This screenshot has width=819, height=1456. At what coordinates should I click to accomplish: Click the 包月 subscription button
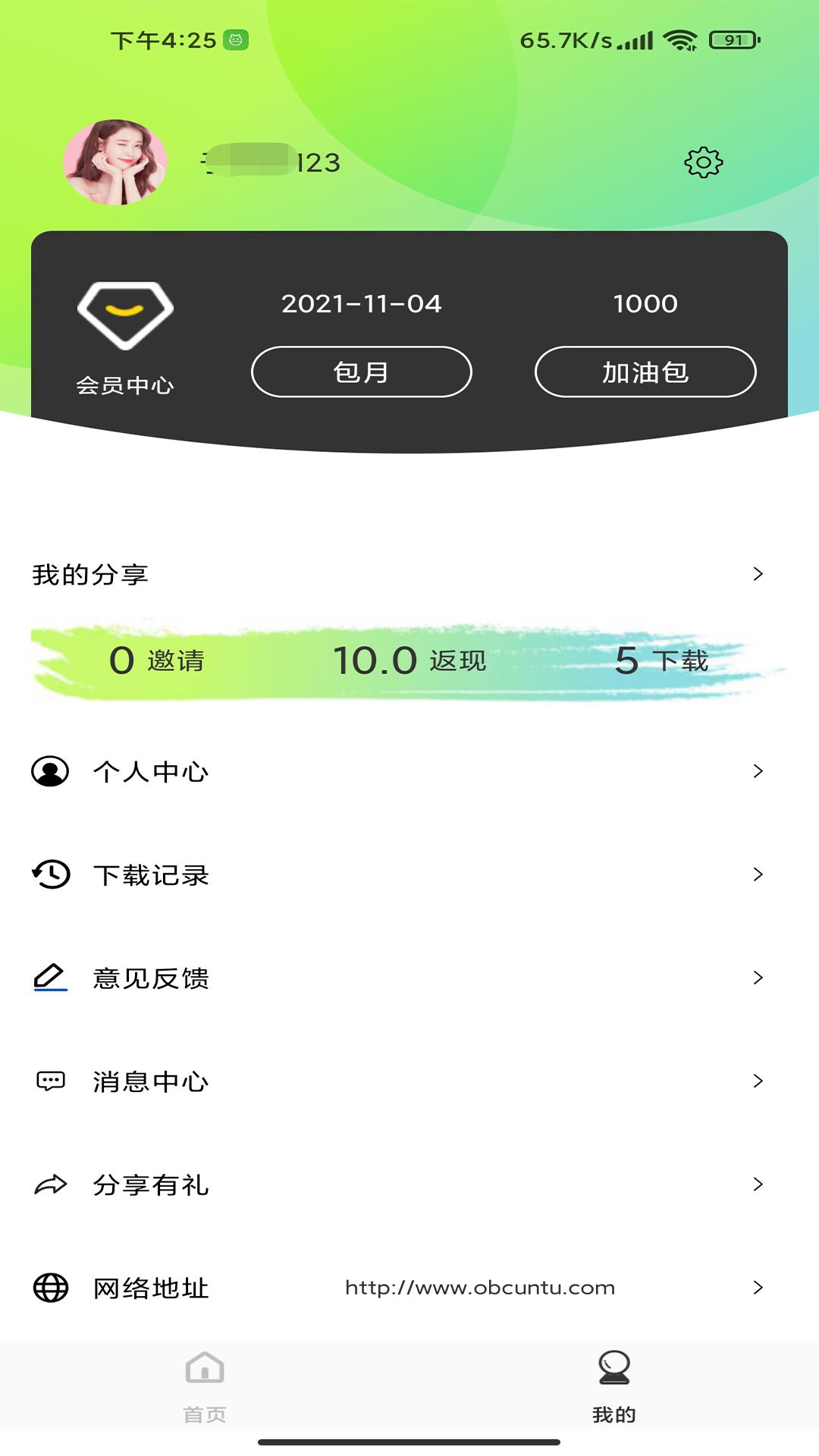click(362, 372)
